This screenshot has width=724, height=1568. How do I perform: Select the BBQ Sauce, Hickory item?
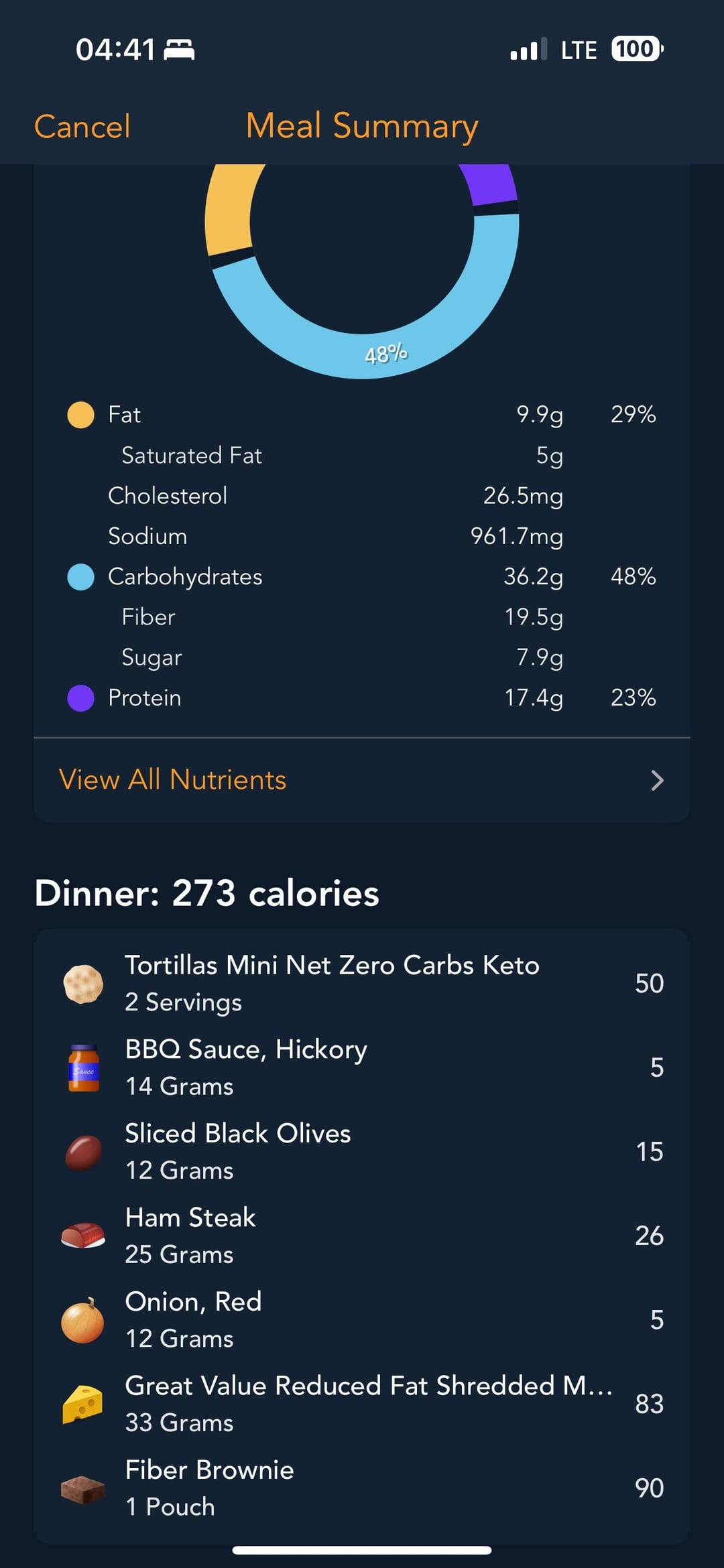(362, 1067)
